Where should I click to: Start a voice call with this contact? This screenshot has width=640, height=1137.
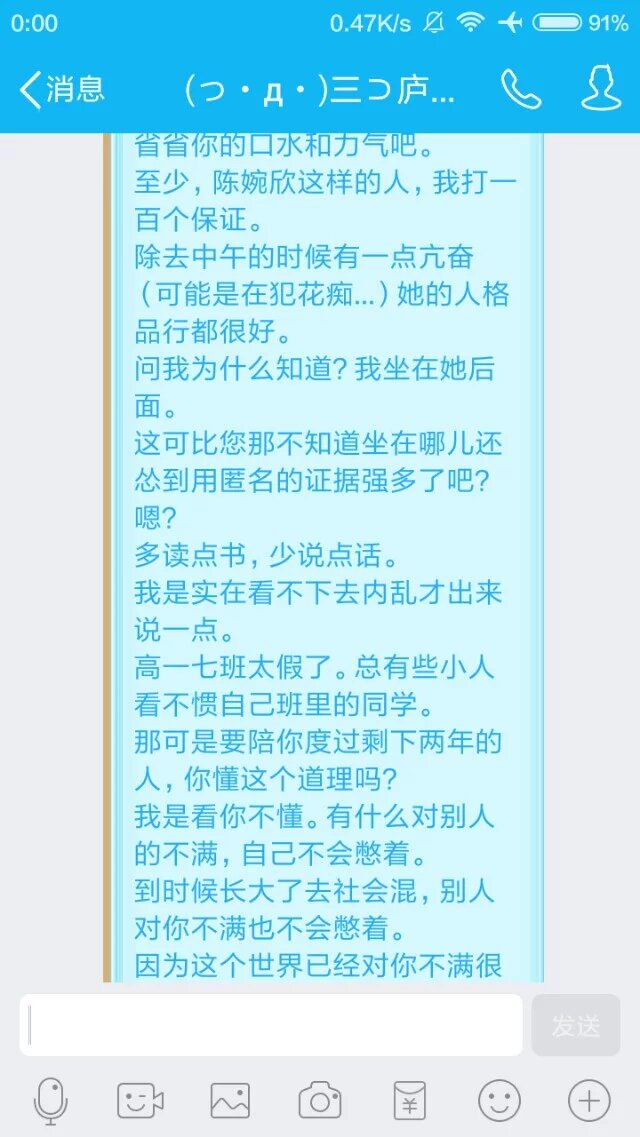[520, 89]
